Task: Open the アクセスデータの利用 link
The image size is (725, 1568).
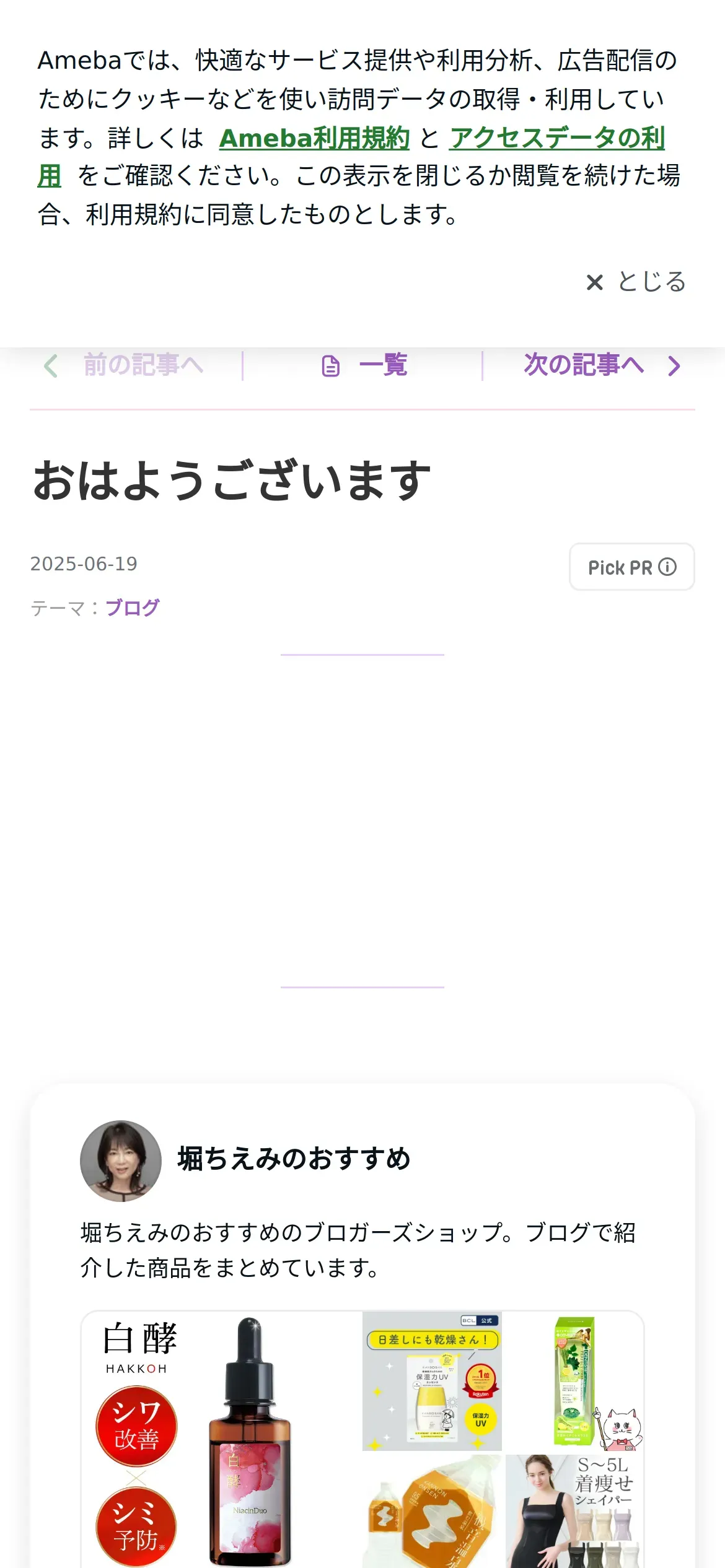Action: point(556,138)
